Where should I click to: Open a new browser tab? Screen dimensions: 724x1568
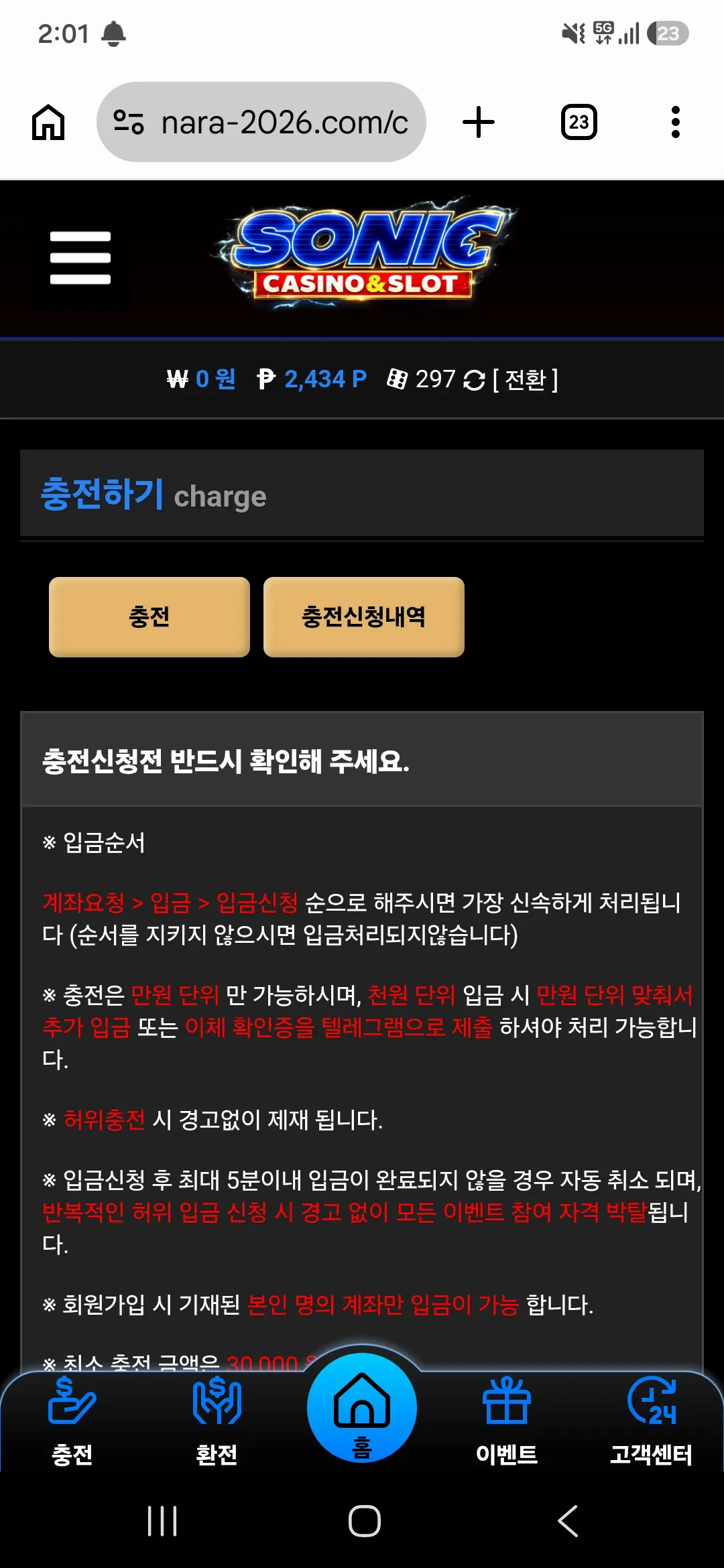click(x=479, y=123)
